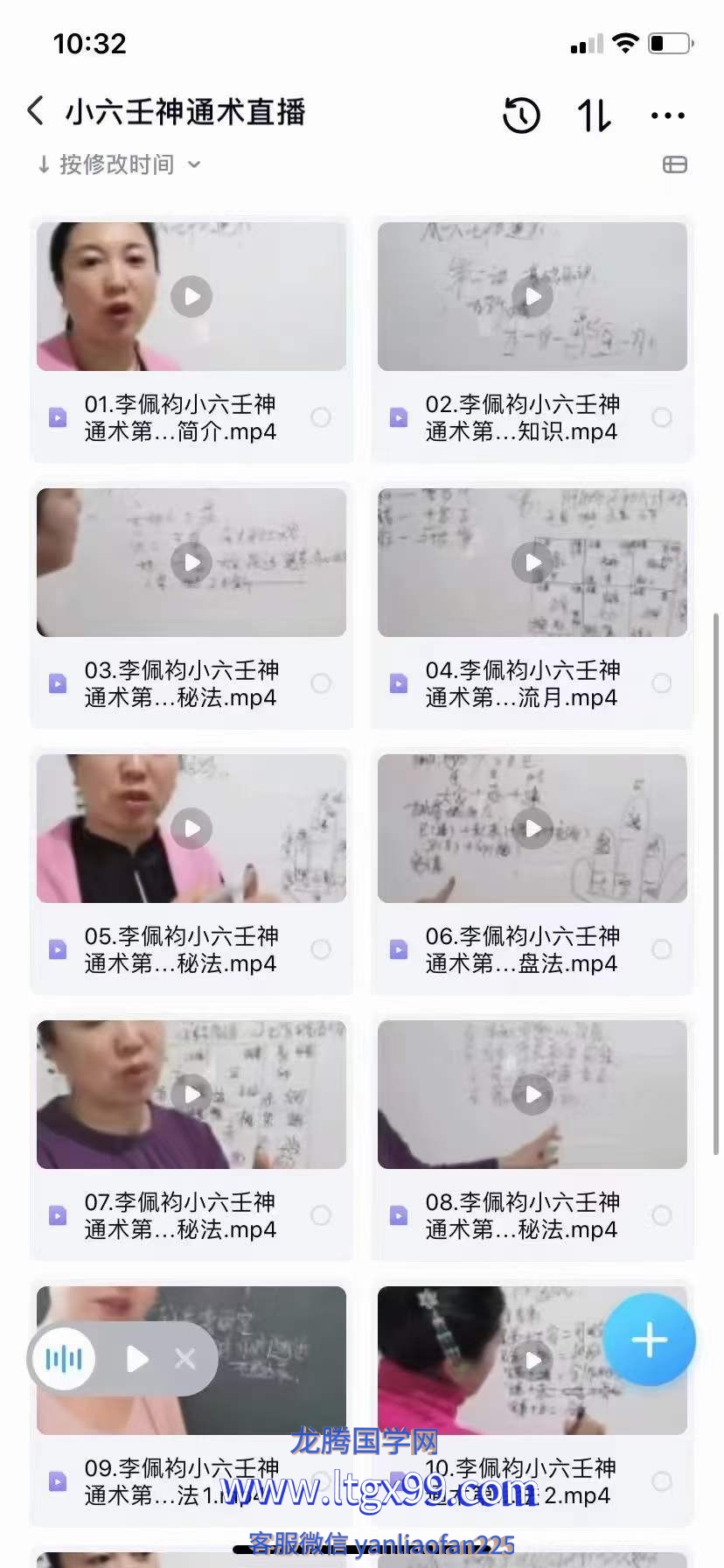This screenshot has width=724, height=1568.
Task: Open video 02 ending in 知识.mp4
Action: [x=533, y=297]
